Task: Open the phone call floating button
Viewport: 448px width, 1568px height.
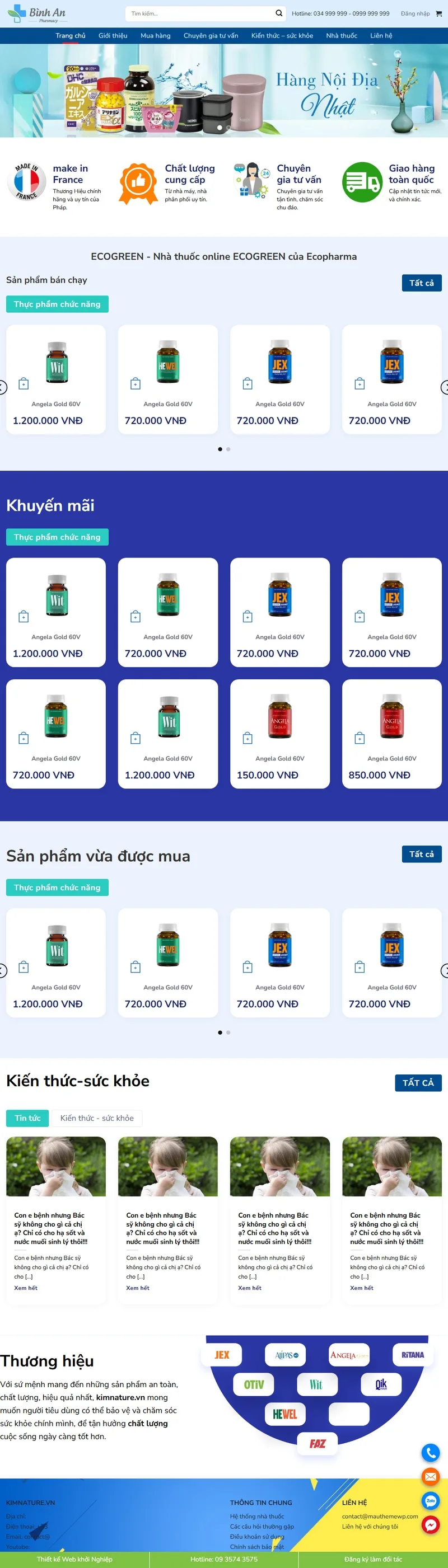Action: (x=430, y=1453)
